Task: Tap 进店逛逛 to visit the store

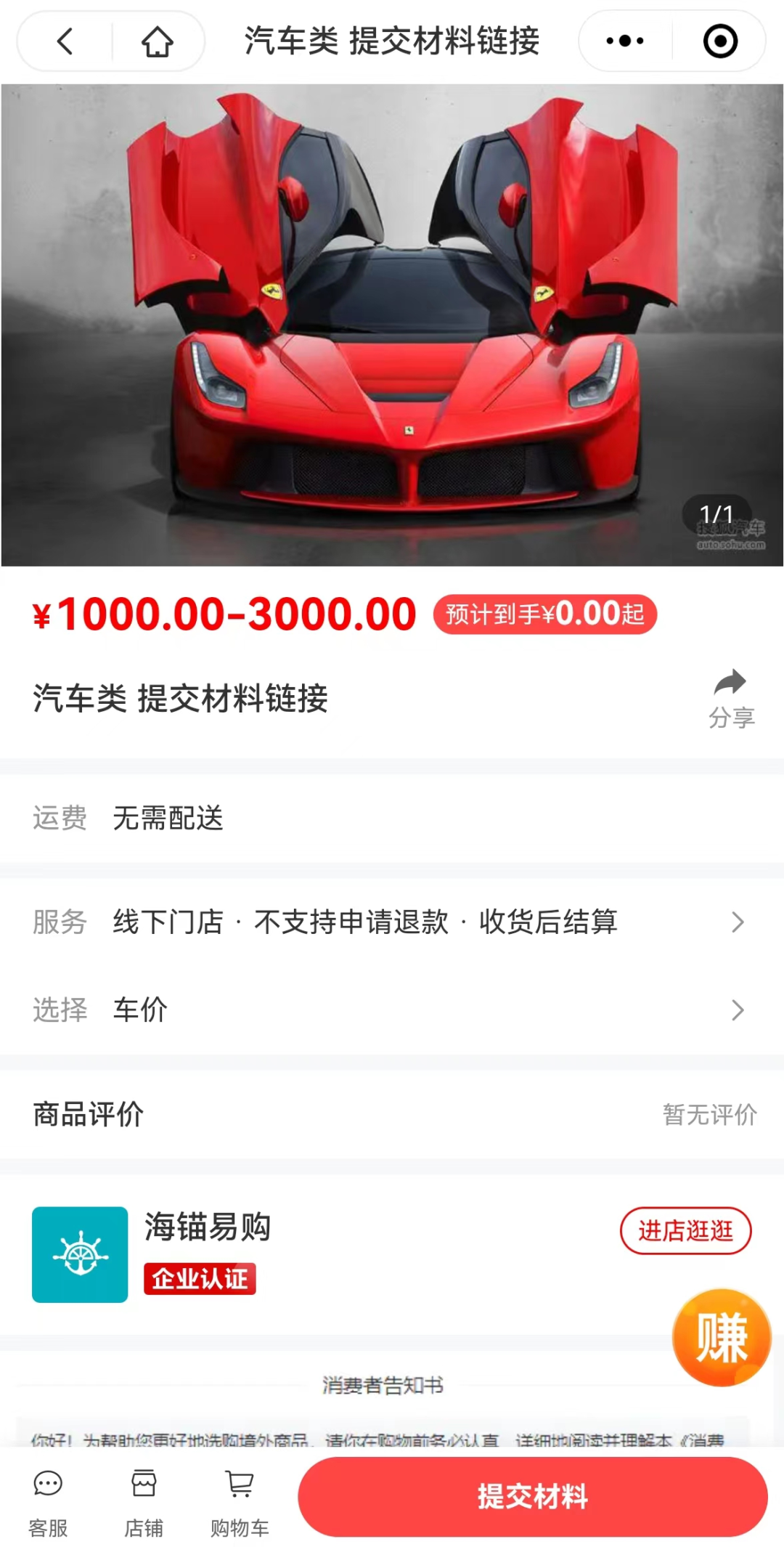Action: point(685,1230)
